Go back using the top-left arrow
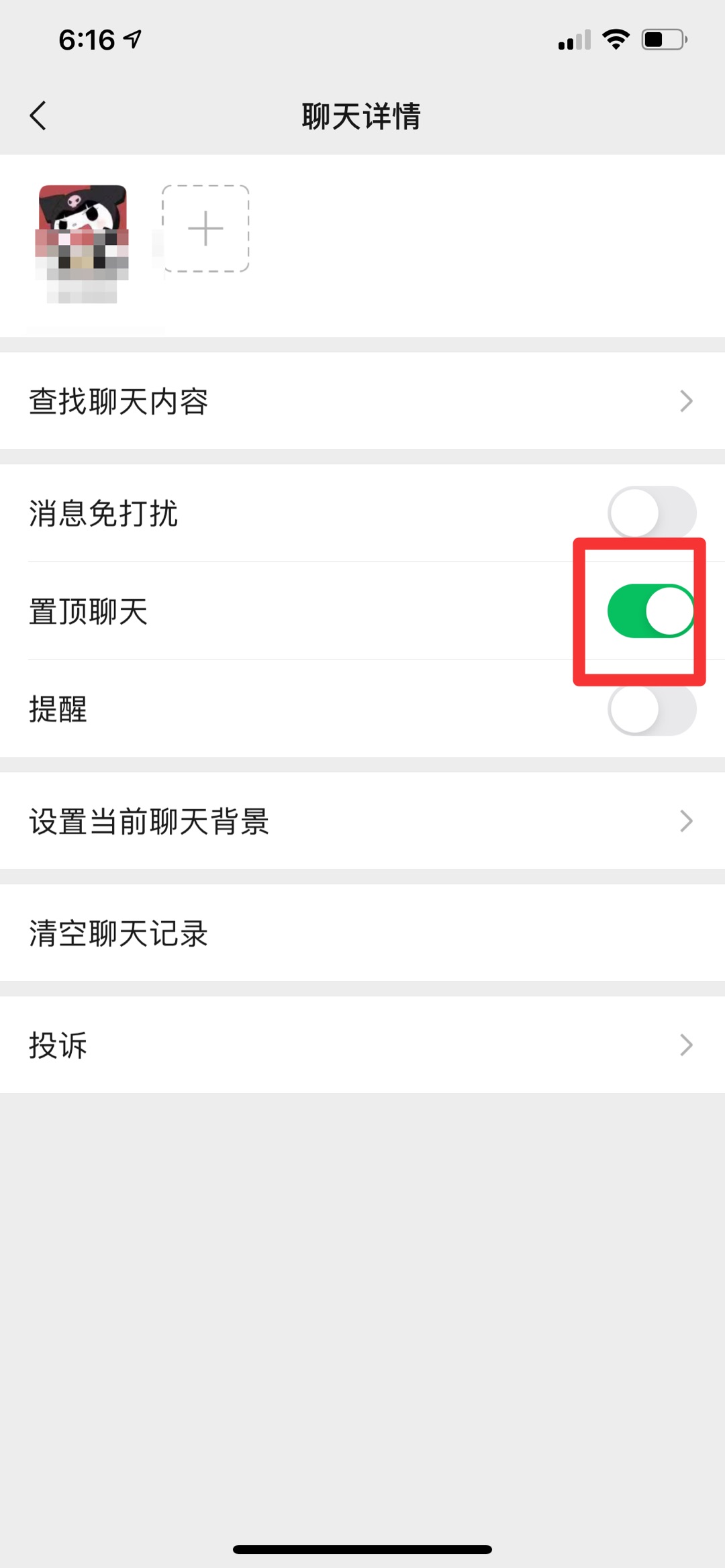Viewport: 725px width, 1568px height. pos(38,116)
